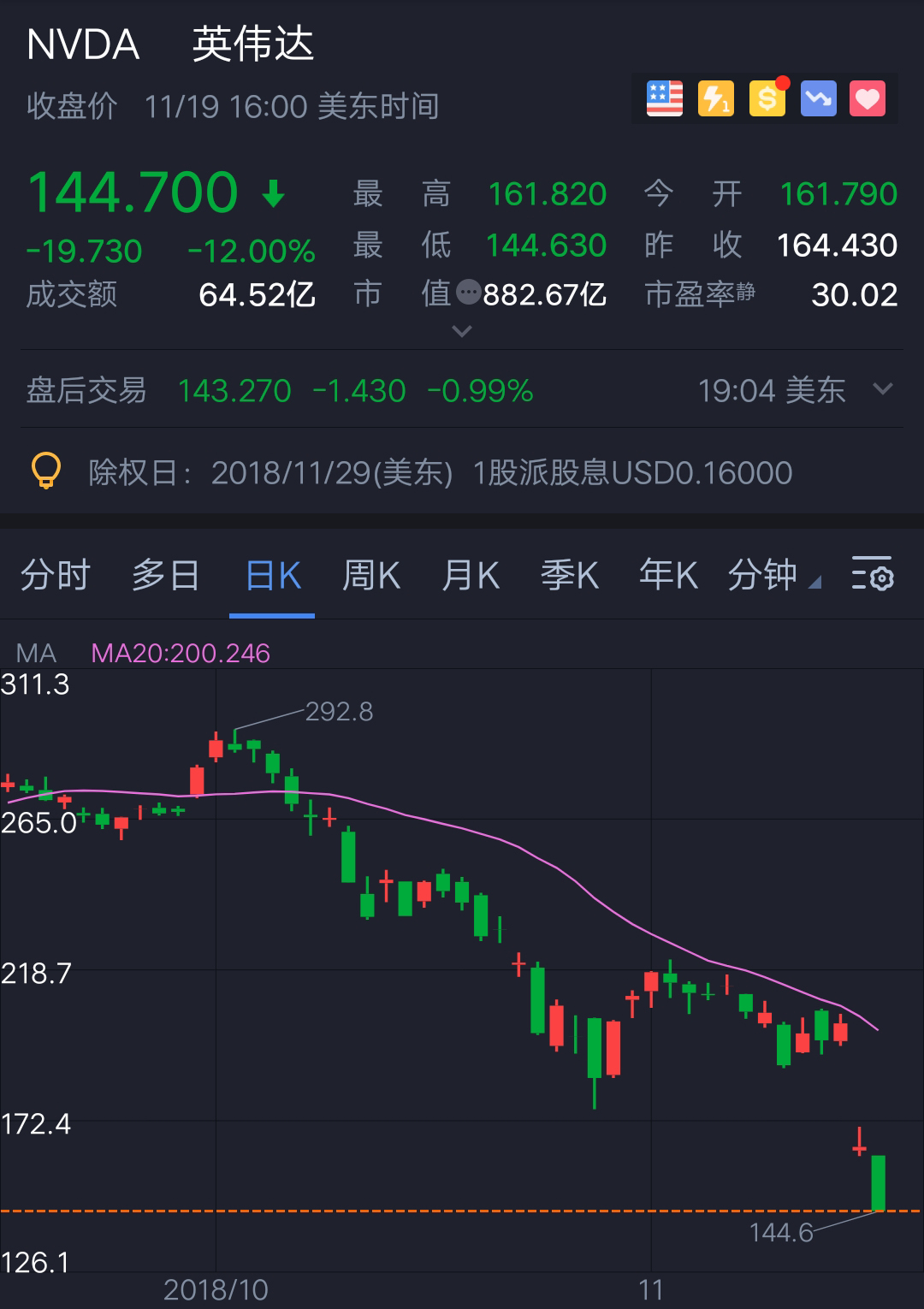Tap the yellow lightning bolt icon

point(715,99)
